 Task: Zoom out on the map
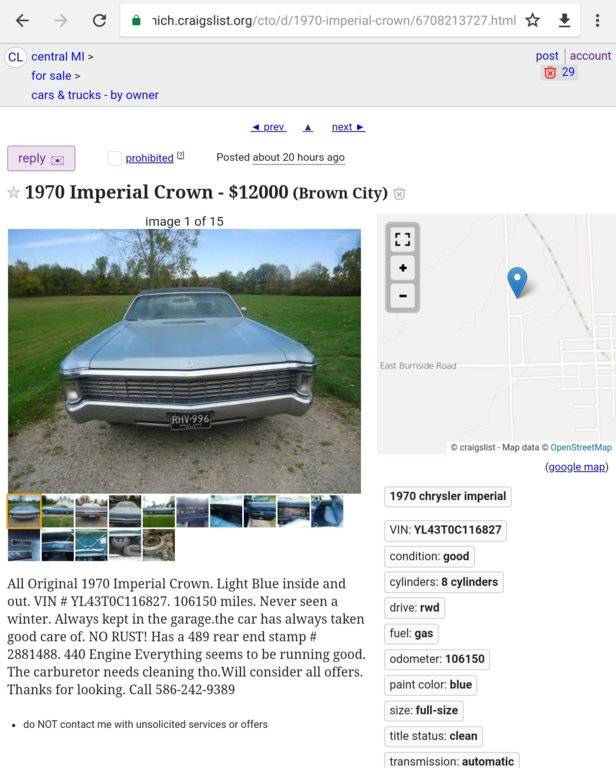402,295
